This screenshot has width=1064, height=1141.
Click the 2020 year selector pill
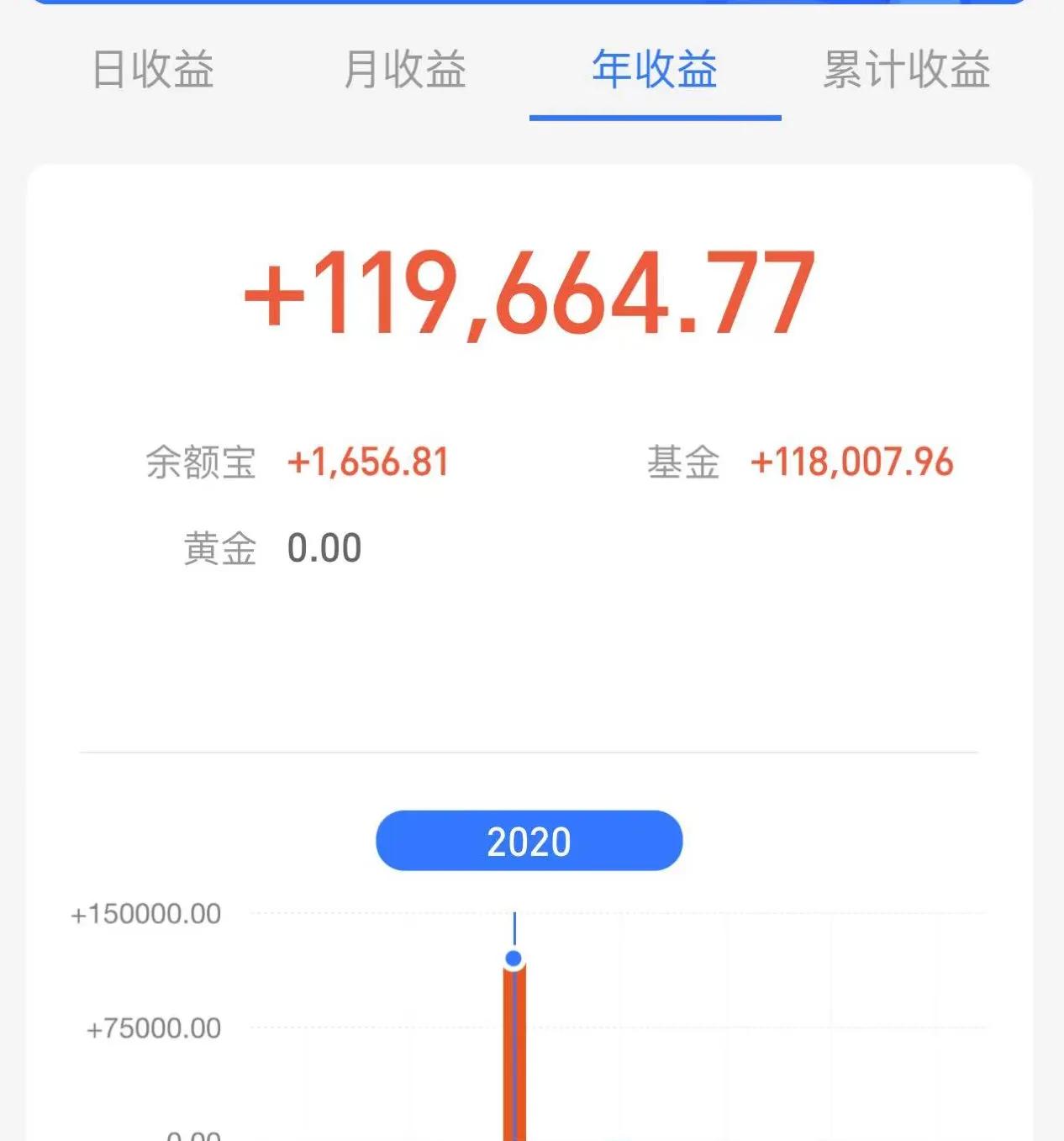pyautogui.click(x=529, y=839)
